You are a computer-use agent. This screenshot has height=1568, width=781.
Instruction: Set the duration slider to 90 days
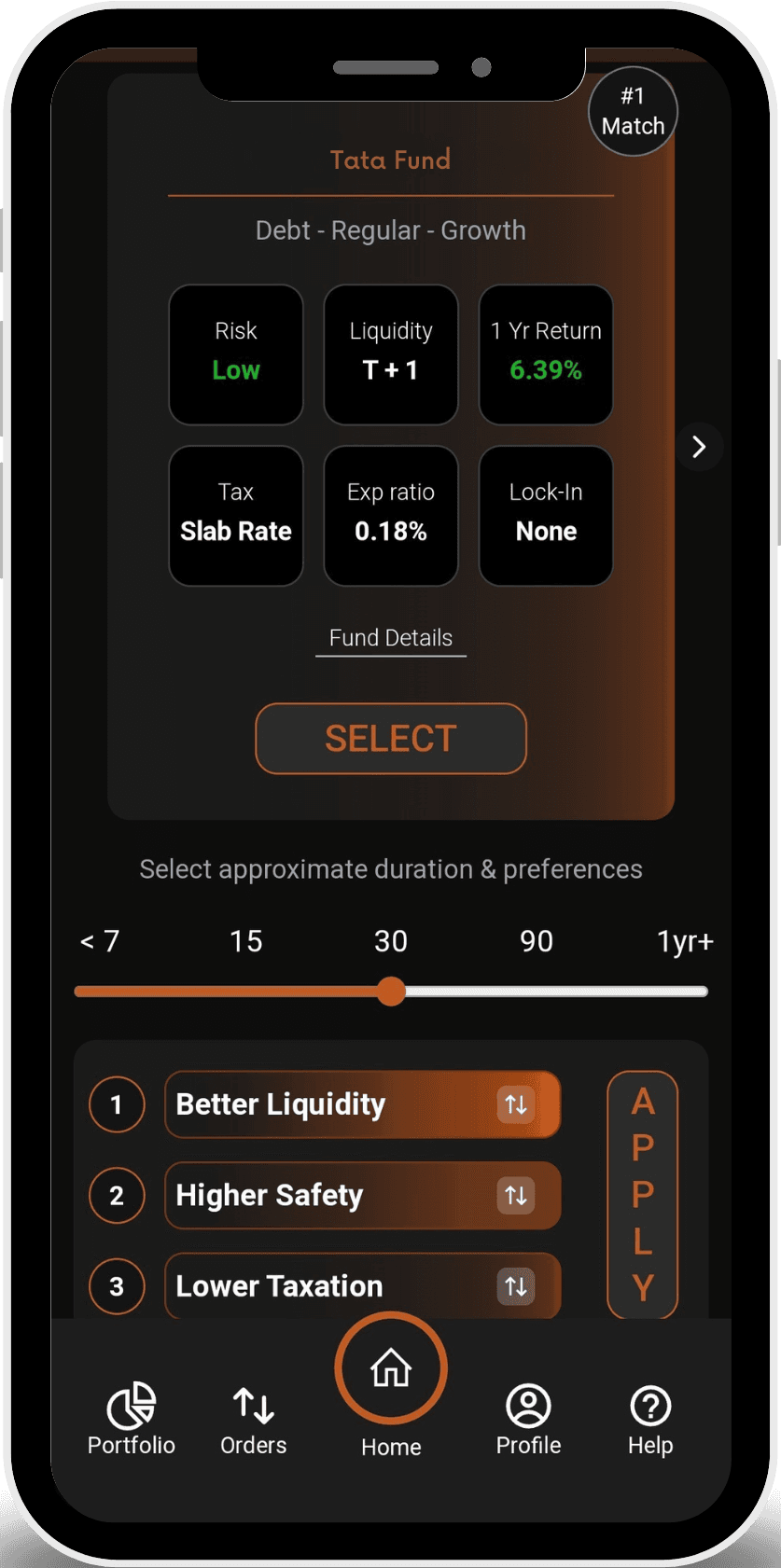coord(537,991)
